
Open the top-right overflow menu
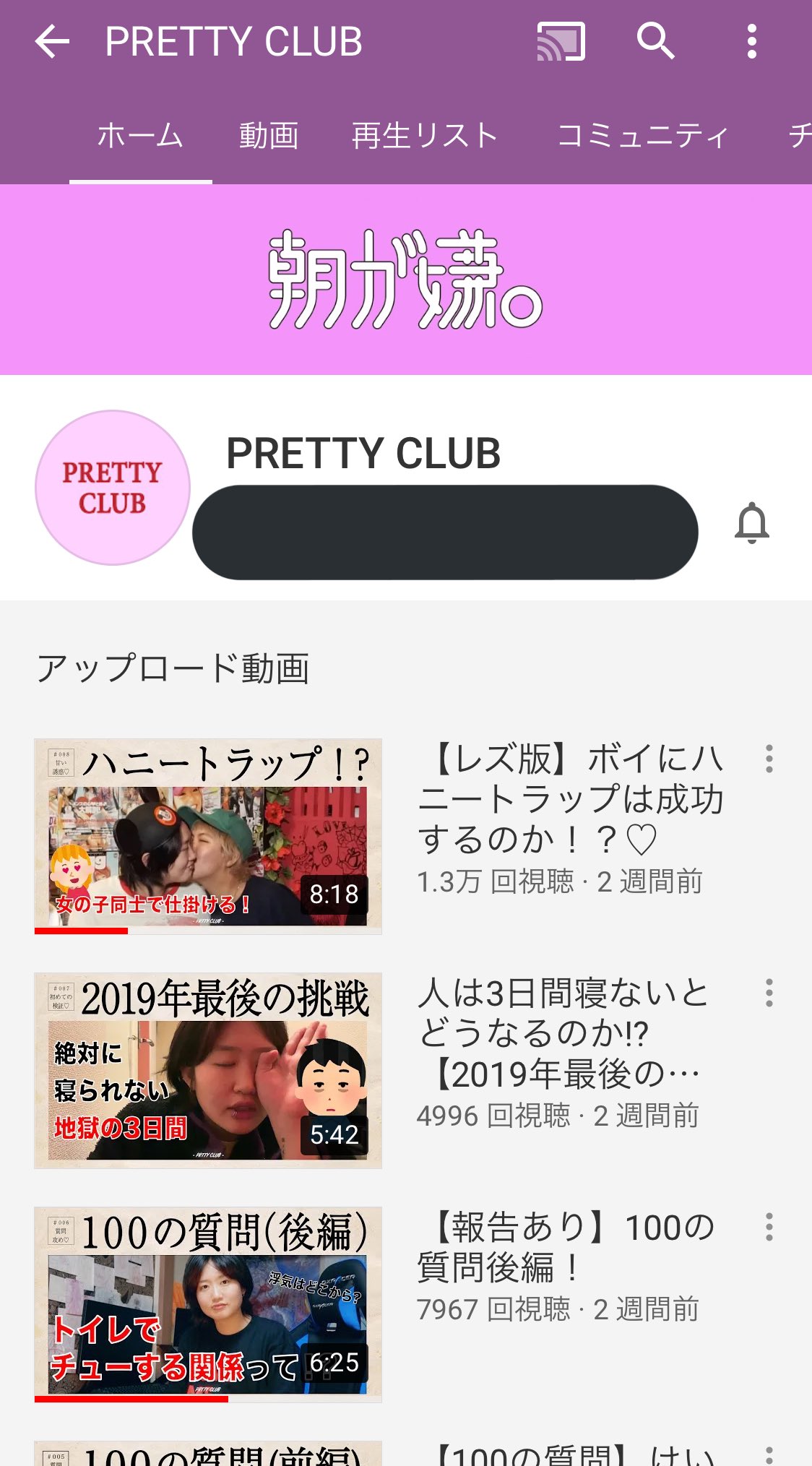tap(752, 42)
